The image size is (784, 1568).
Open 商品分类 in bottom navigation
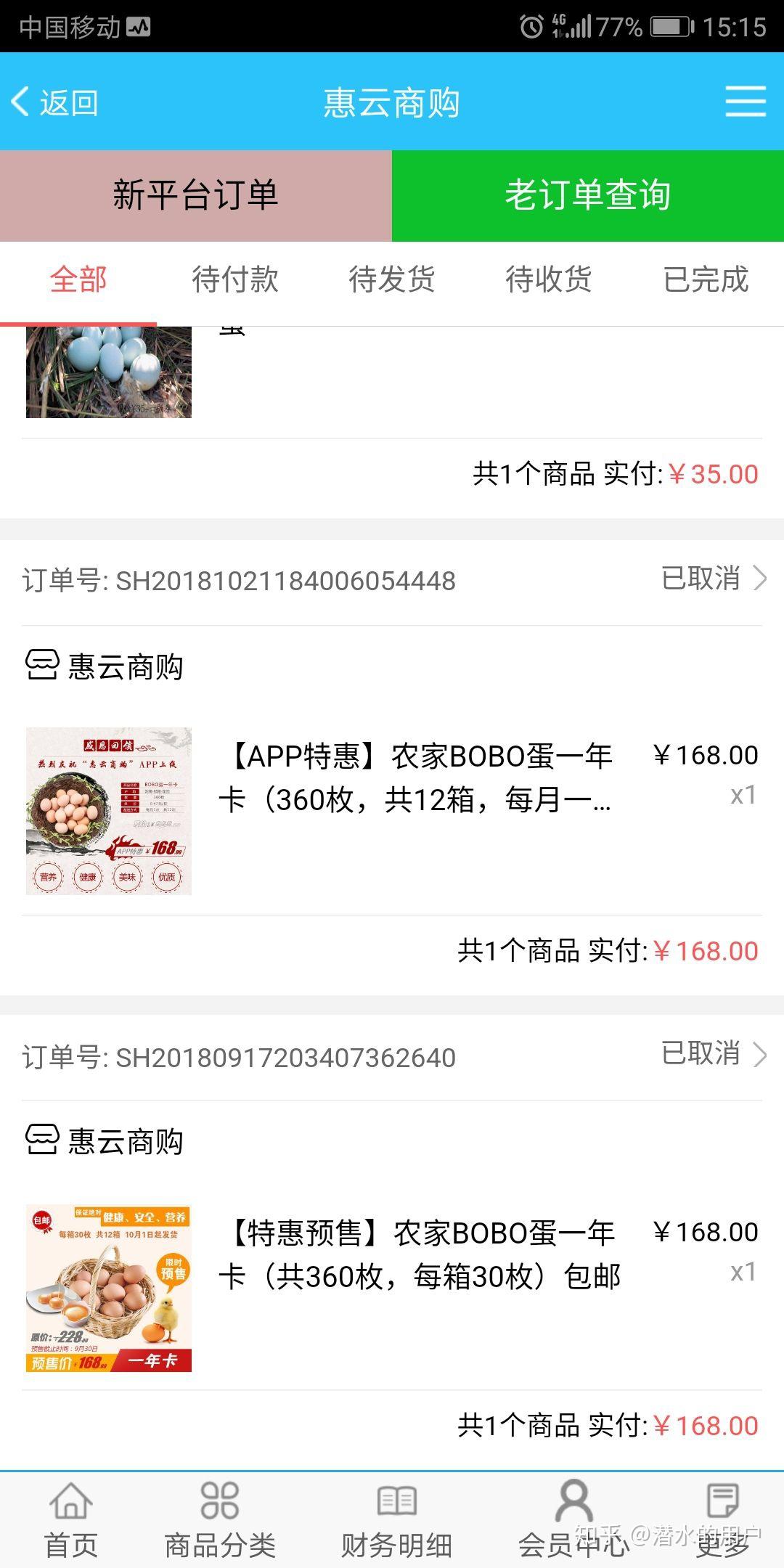tap(220, 1520)
